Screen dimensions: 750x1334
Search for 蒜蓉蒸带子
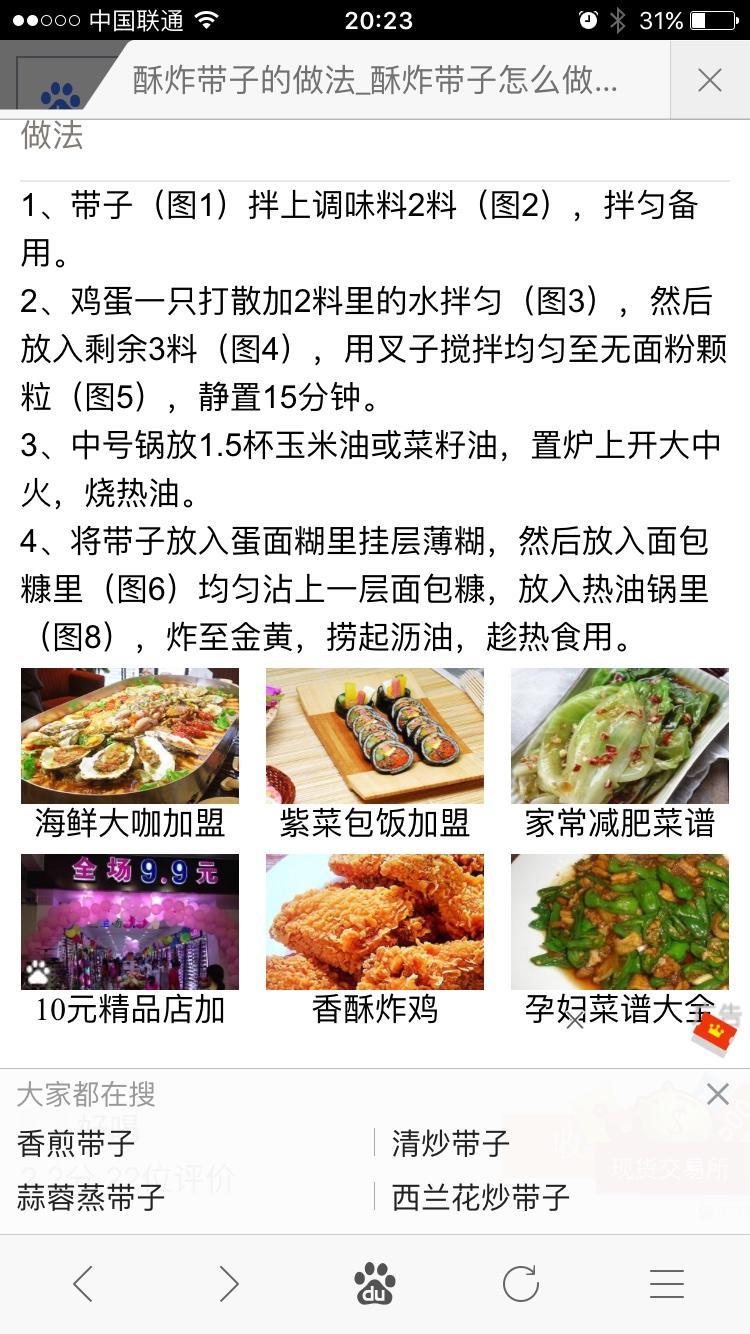tap(91, 1197)
